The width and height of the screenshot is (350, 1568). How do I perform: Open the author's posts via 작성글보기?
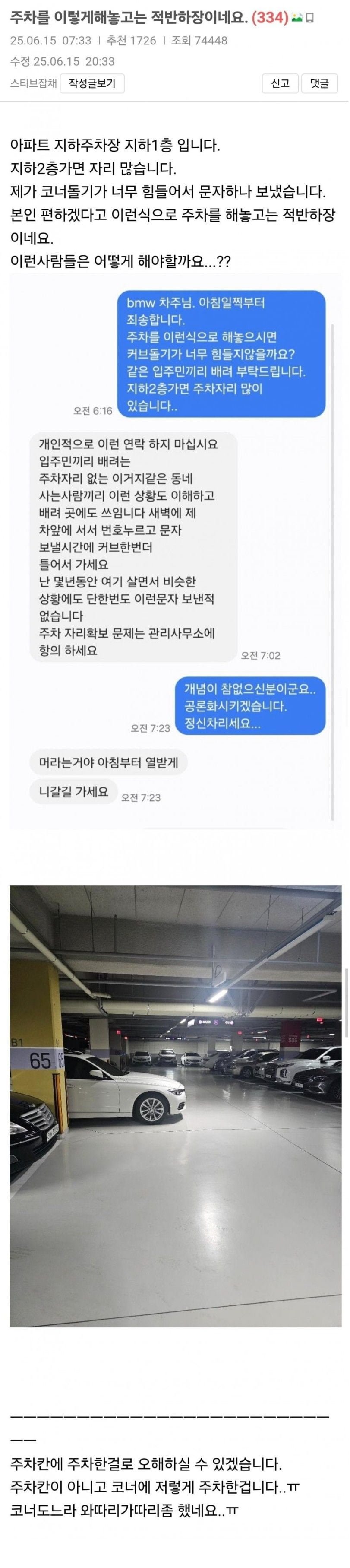pos(92,83)
